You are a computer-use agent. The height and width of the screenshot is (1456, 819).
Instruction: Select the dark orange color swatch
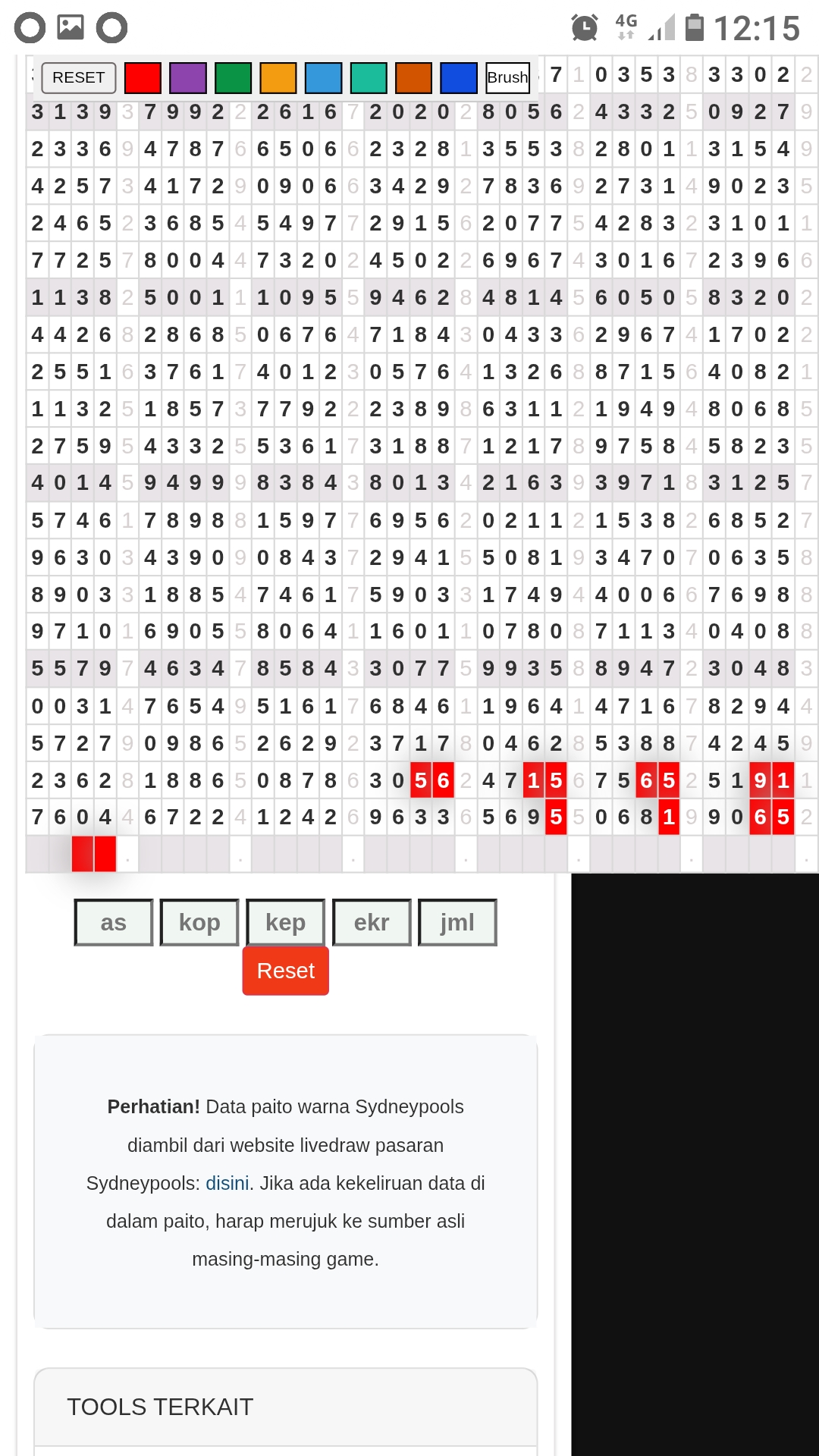click(x=413, y=77)
